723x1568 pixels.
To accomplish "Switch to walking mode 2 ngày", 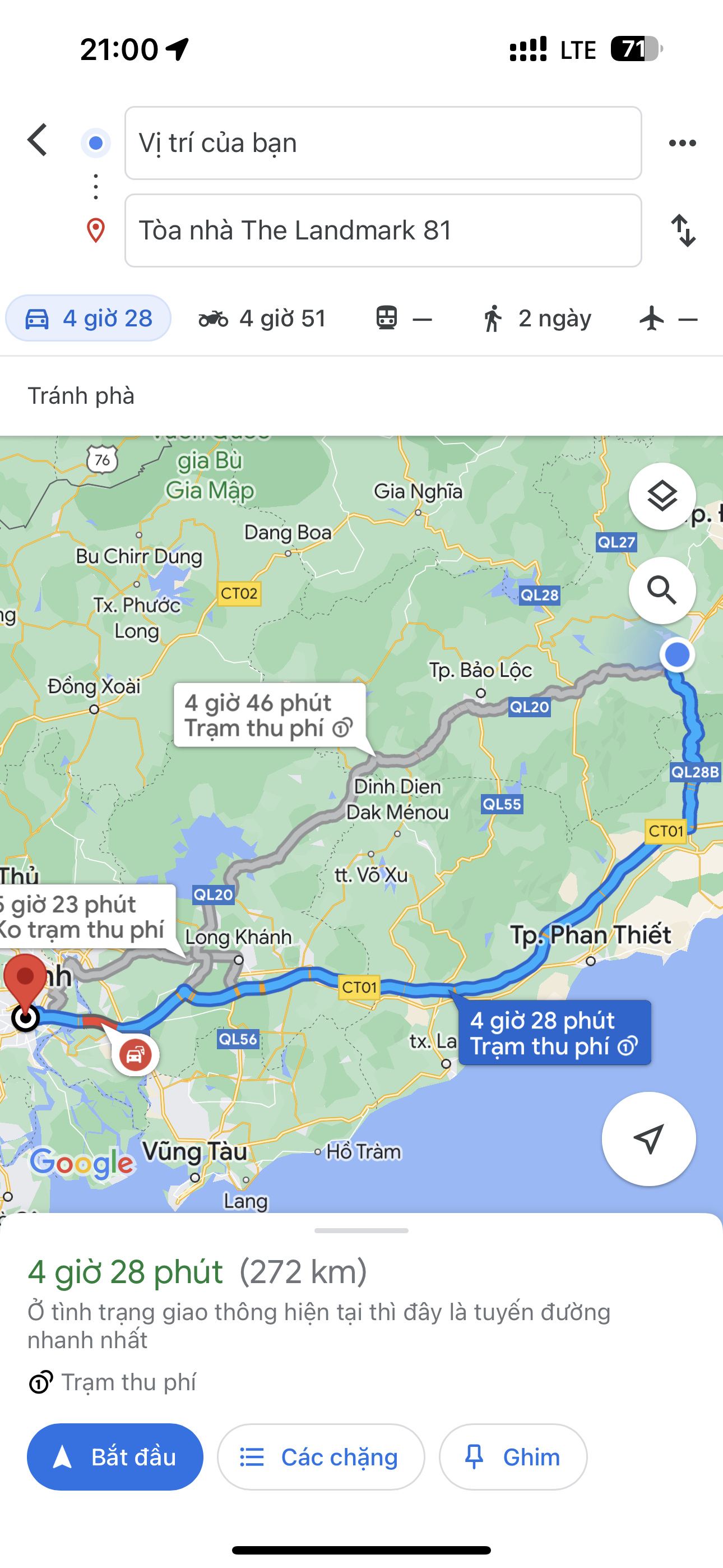I will click(536, 319).
